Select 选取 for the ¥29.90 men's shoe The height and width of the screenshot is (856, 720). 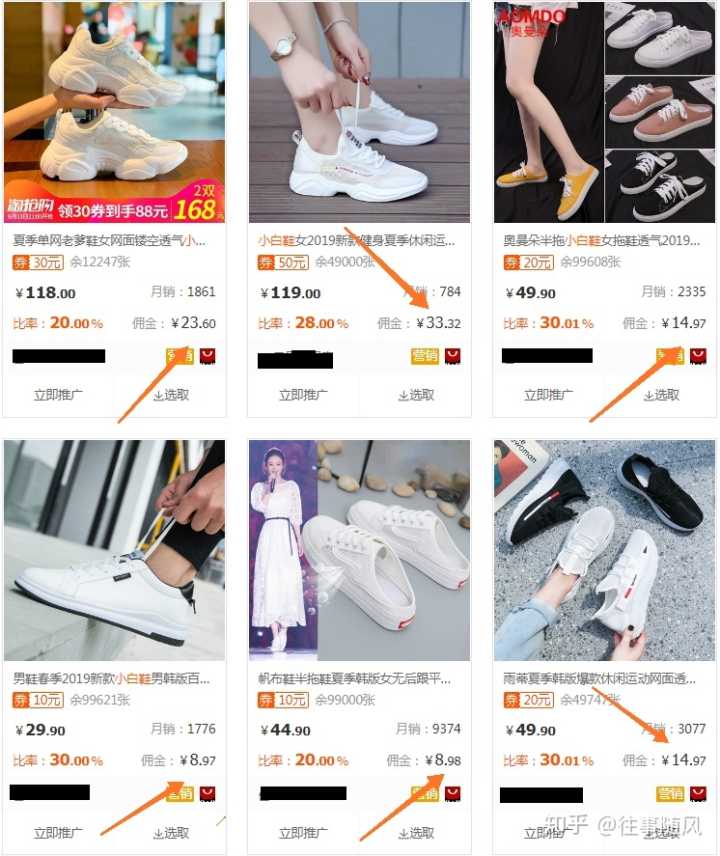(x=170, y=832)
